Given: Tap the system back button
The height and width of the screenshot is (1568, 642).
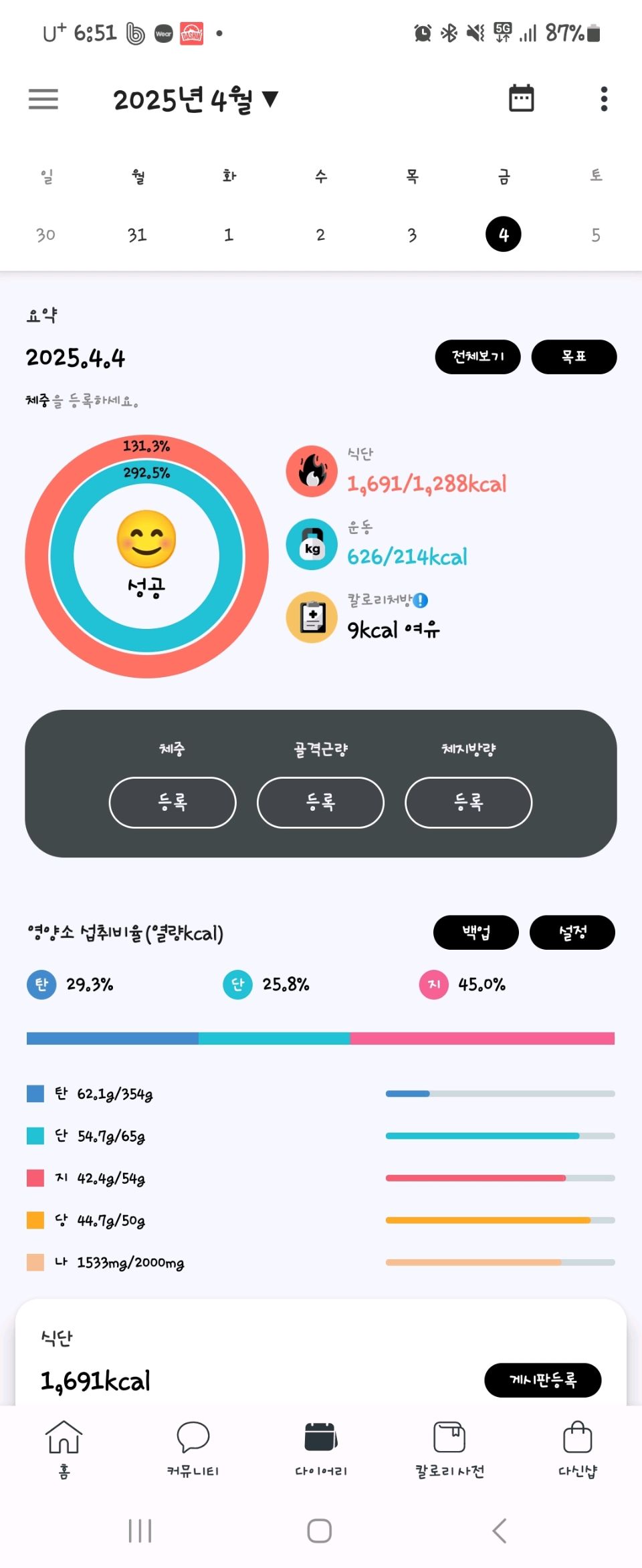Looking at the screenshot, I should [499, 1530].
